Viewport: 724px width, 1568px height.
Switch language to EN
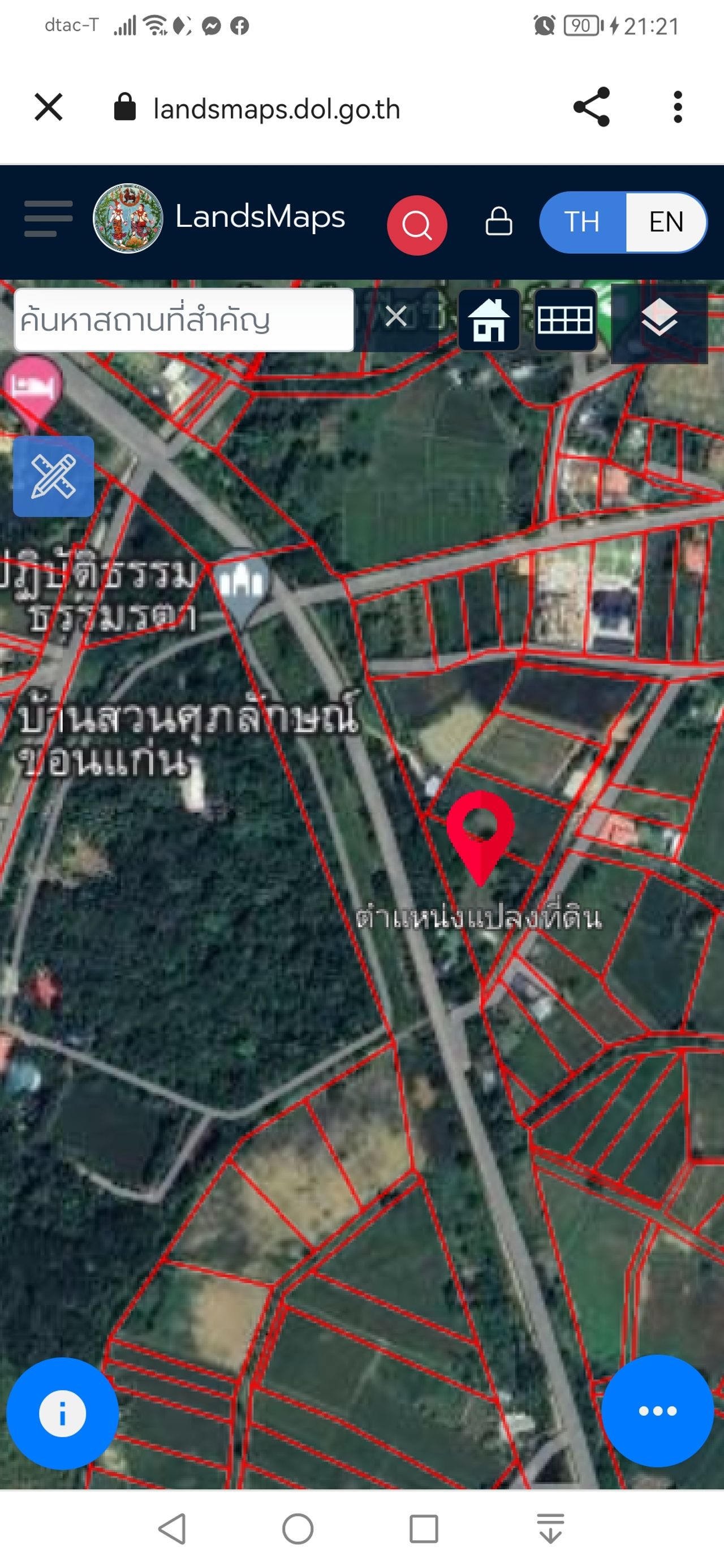click(x=666, y=222)
